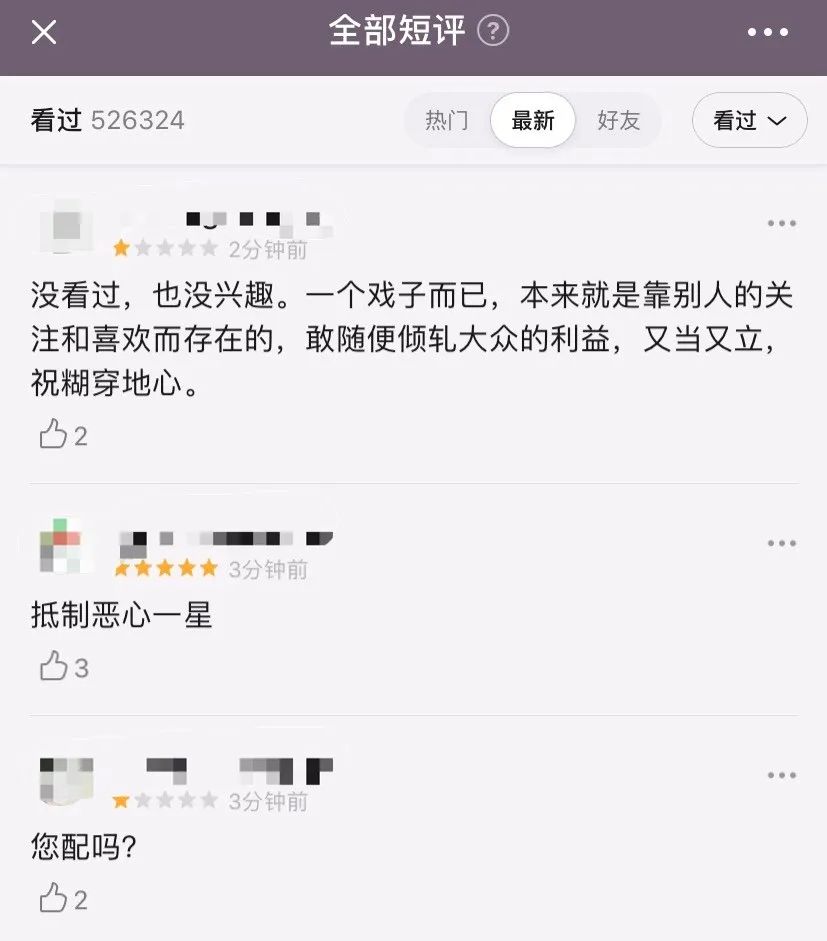Like the review starting 没看过，也没兴趣
Image resolution: width=827 pixels, height=941 pixels.
pos(53,435)
